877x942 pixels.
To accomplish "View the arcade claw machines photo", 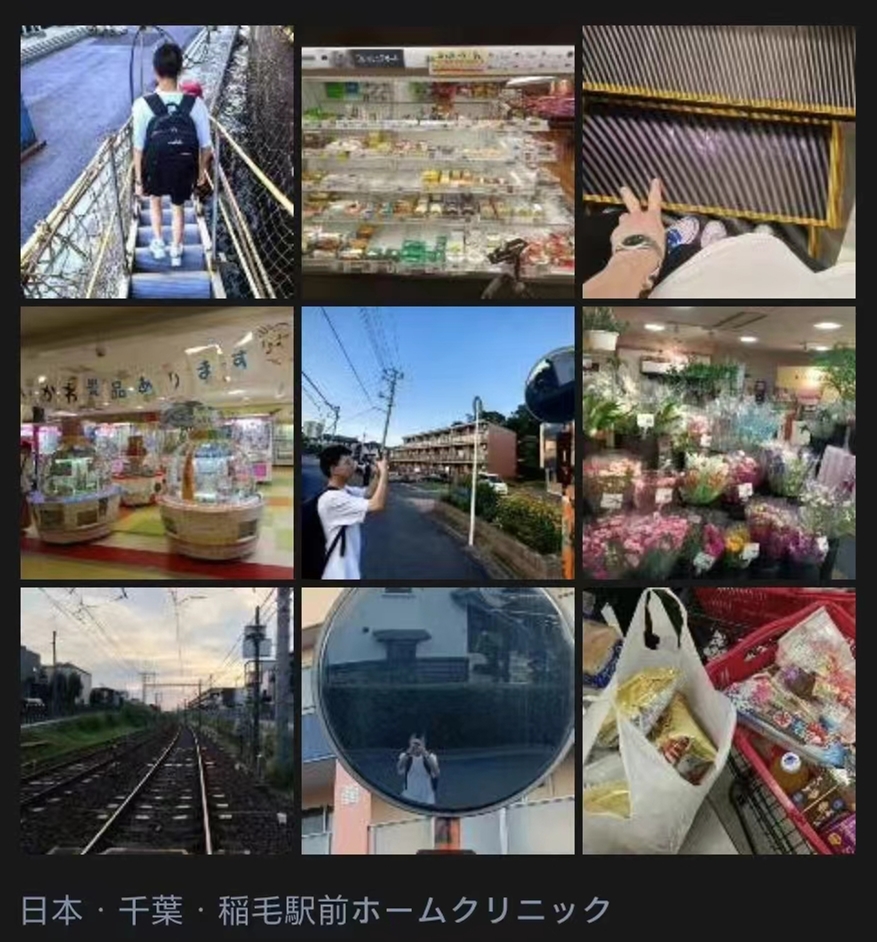I will [x=157, y=443].
